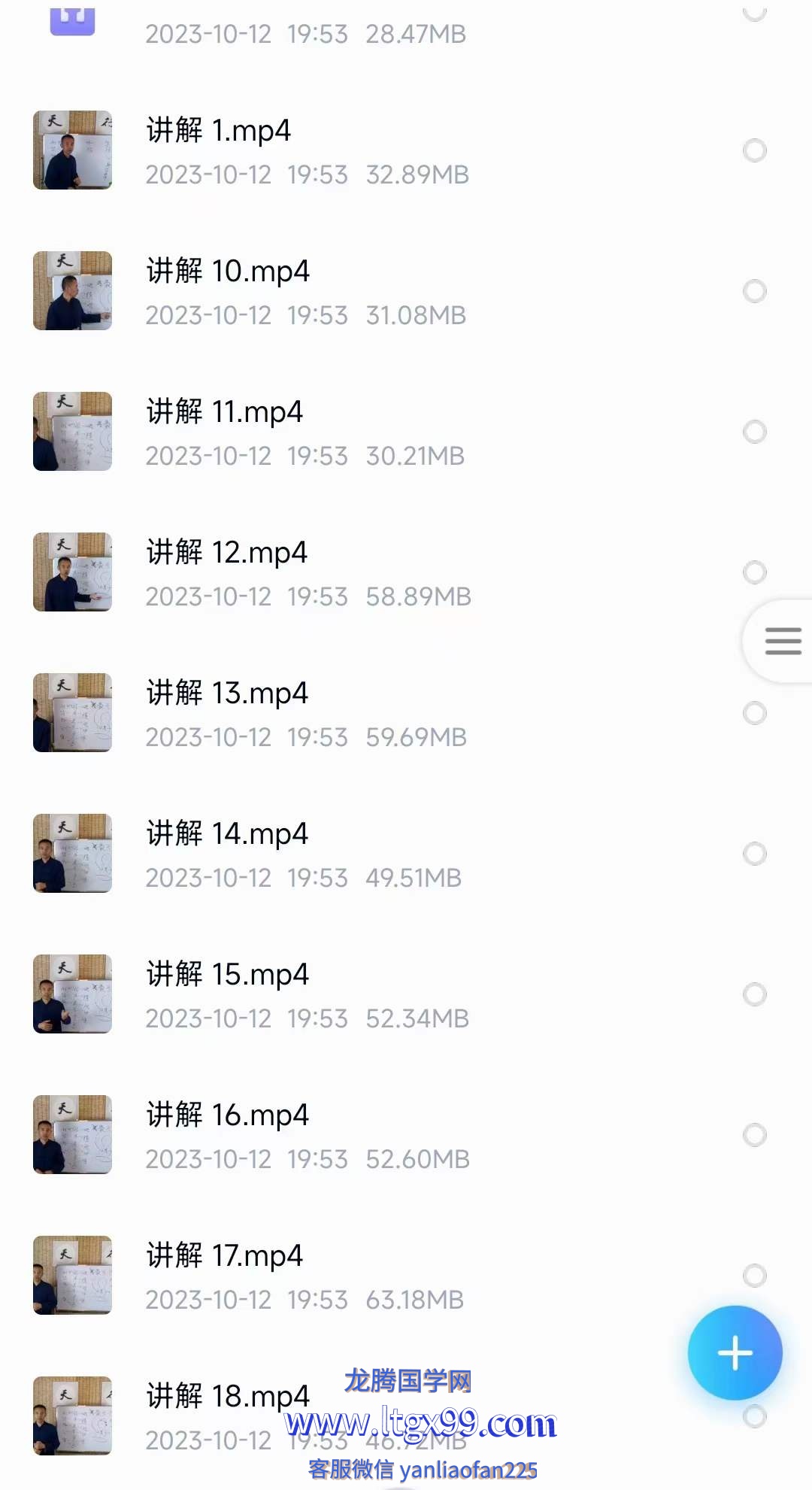
Task: Select 讲解 17.mp4 using its circle
Action: pos(754,1276)
